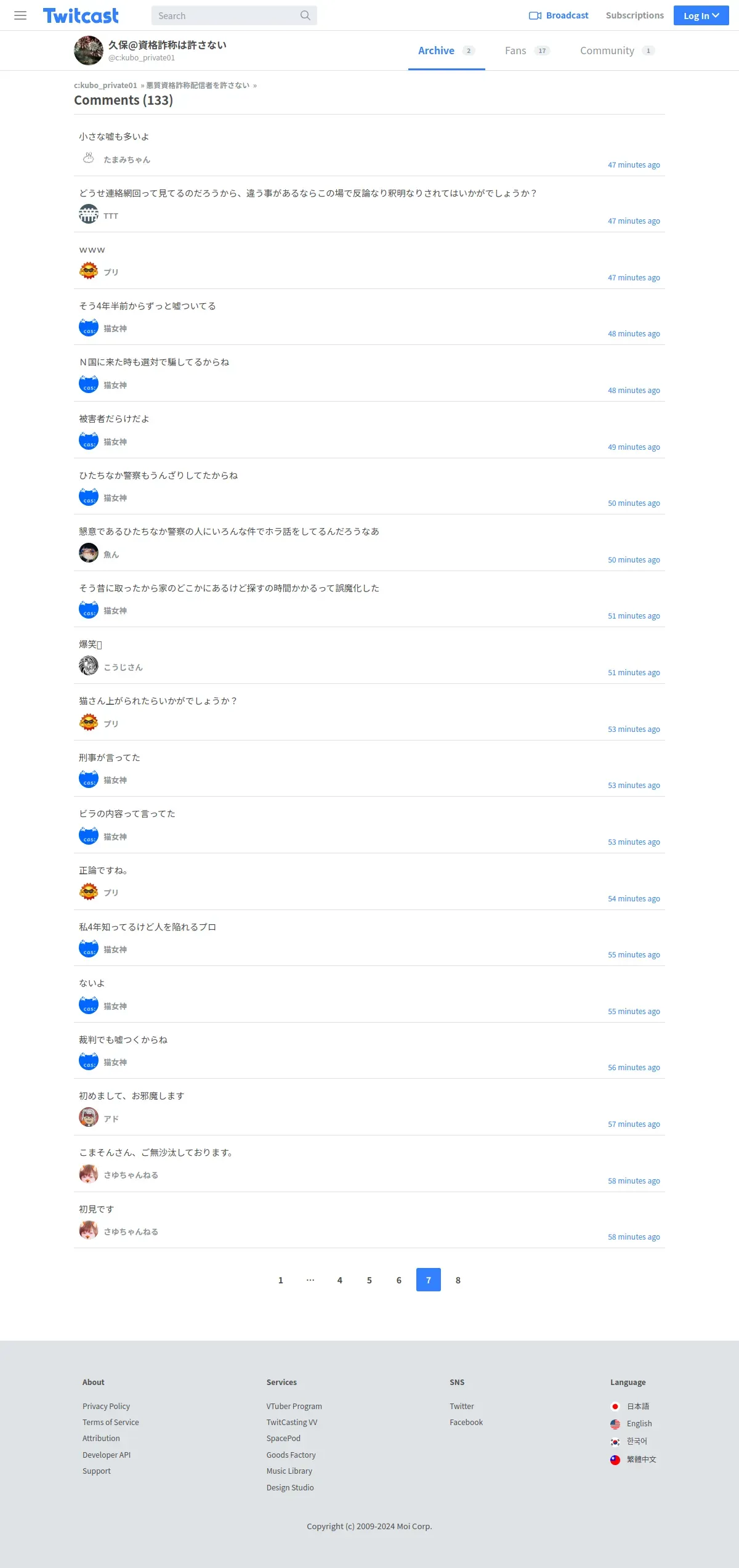Open the hamburger menu

click(20, 15)
